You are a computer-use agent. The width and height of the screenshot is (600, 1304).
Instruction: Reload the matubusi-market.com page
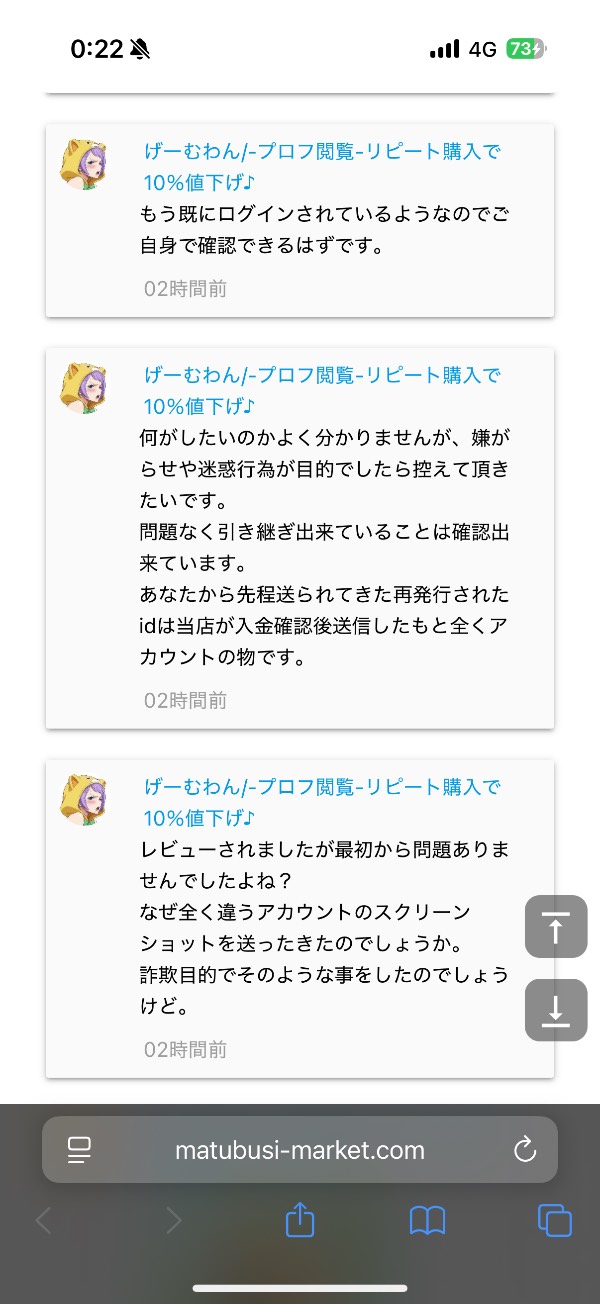click(525, 1150)
